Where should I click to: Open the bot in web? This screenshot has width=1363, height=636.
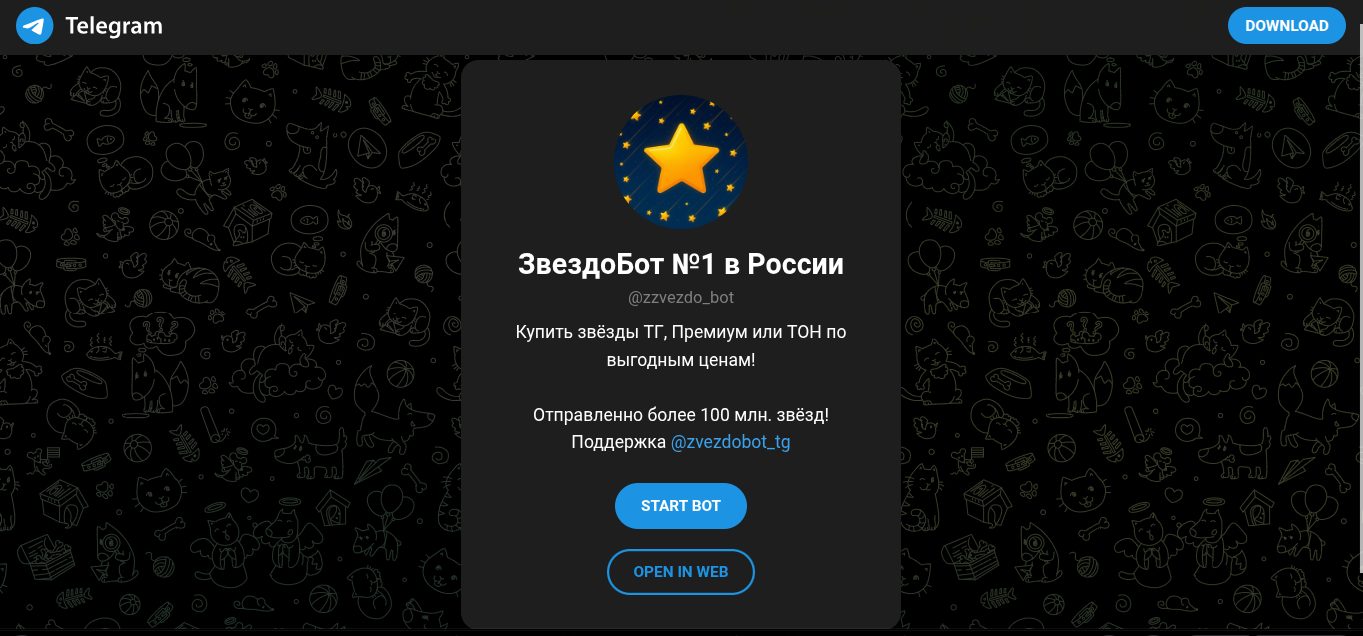coord(680,572)
